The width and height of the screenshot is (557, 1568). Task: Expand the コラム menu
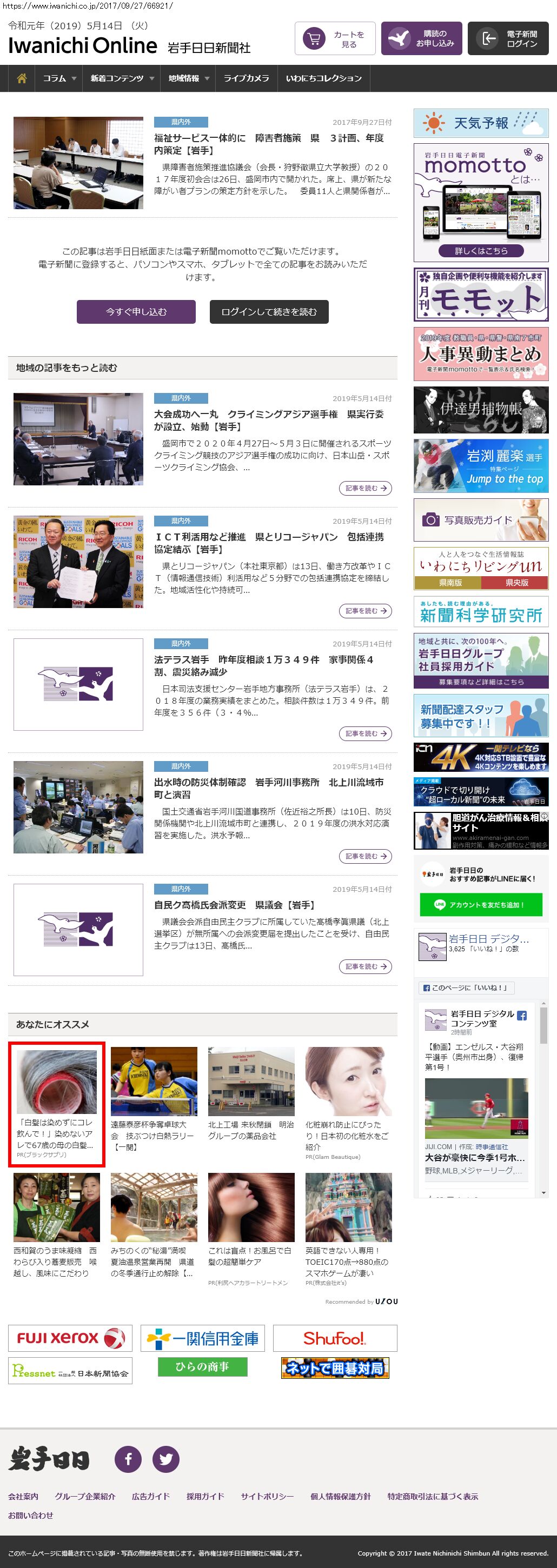(58, 78)
